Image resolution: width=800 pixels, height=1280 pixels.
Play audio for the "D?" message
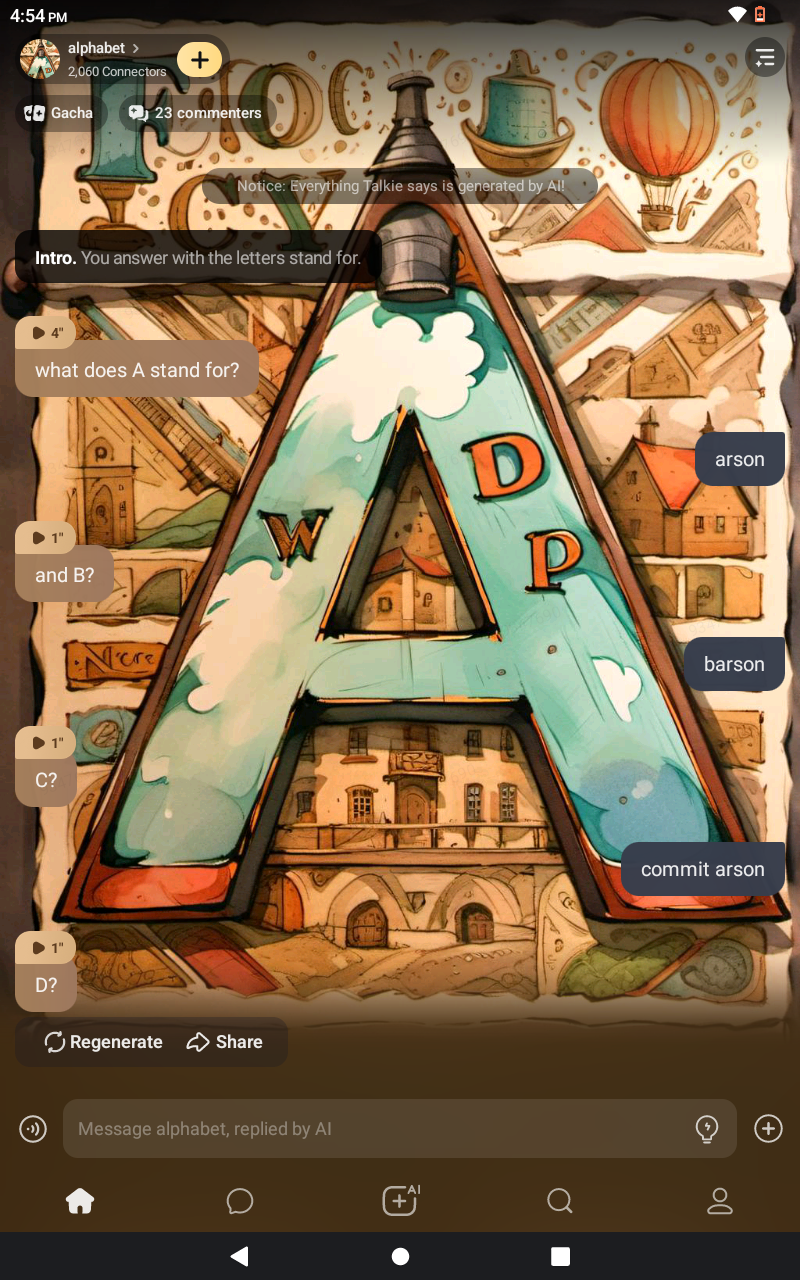[x=46, y=947]
